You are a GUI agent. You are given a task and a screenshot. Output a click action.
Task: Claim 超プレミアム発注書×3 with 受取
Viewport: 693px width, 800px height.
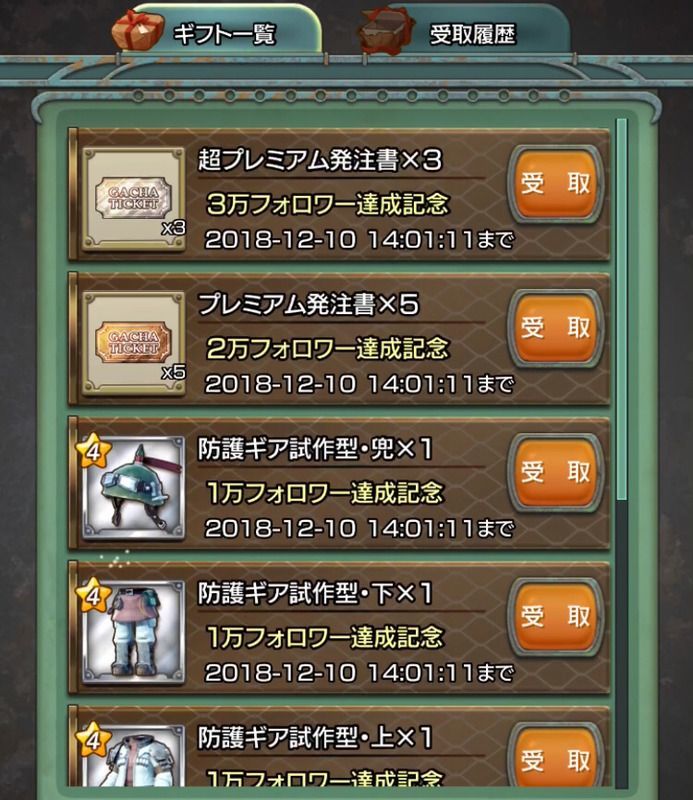556,185
